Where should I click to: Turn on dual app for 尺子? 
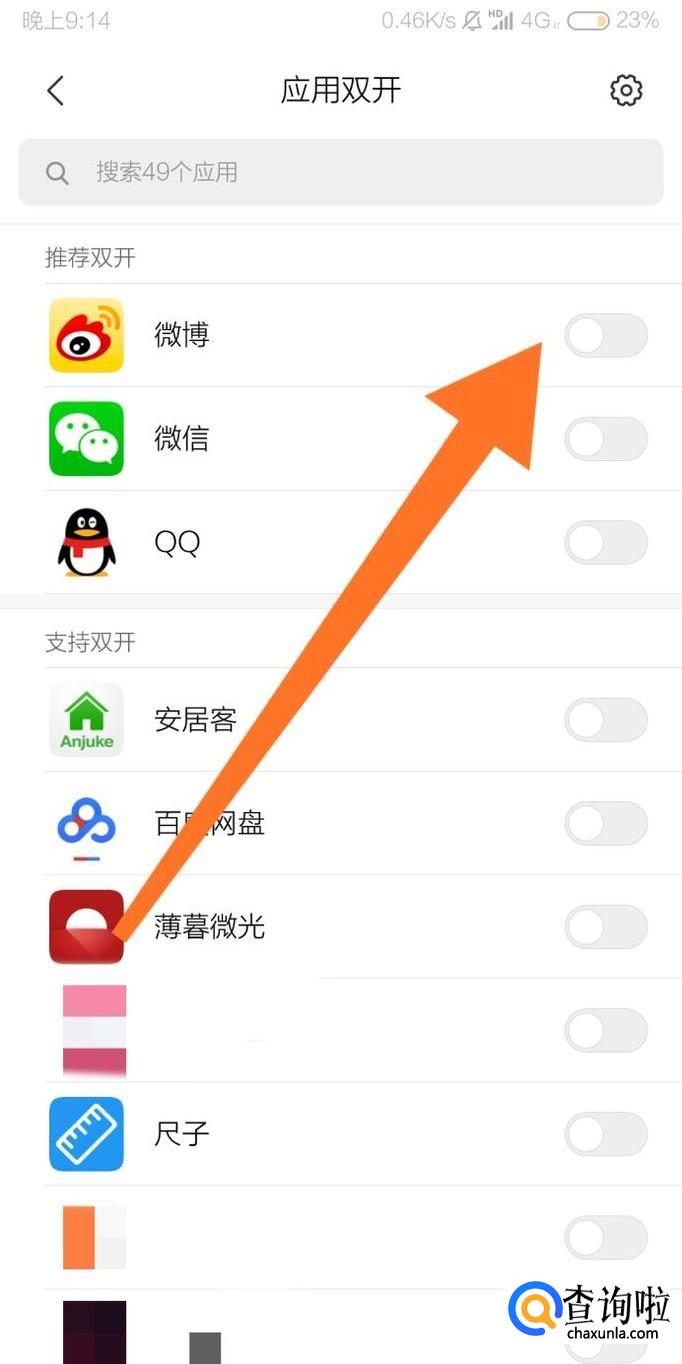coord(606,1134)
